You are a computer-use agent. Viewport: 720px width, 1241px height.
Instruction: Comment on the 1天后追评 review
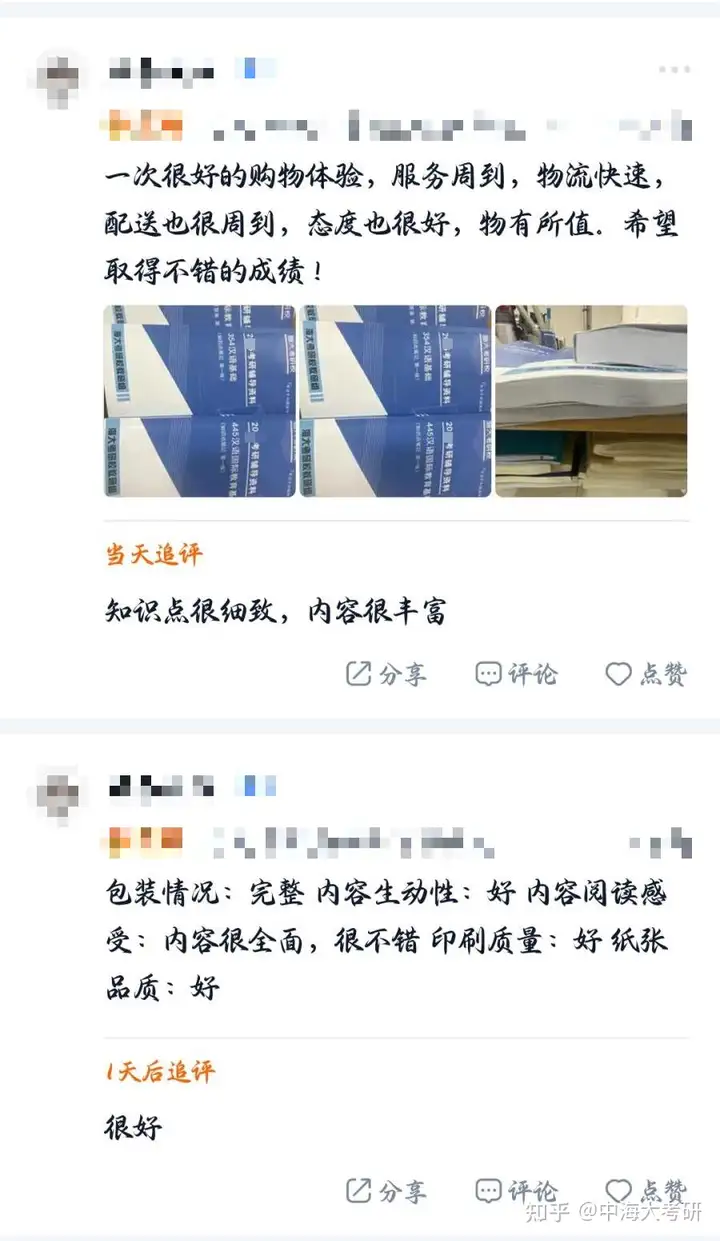coord(516,1191)
